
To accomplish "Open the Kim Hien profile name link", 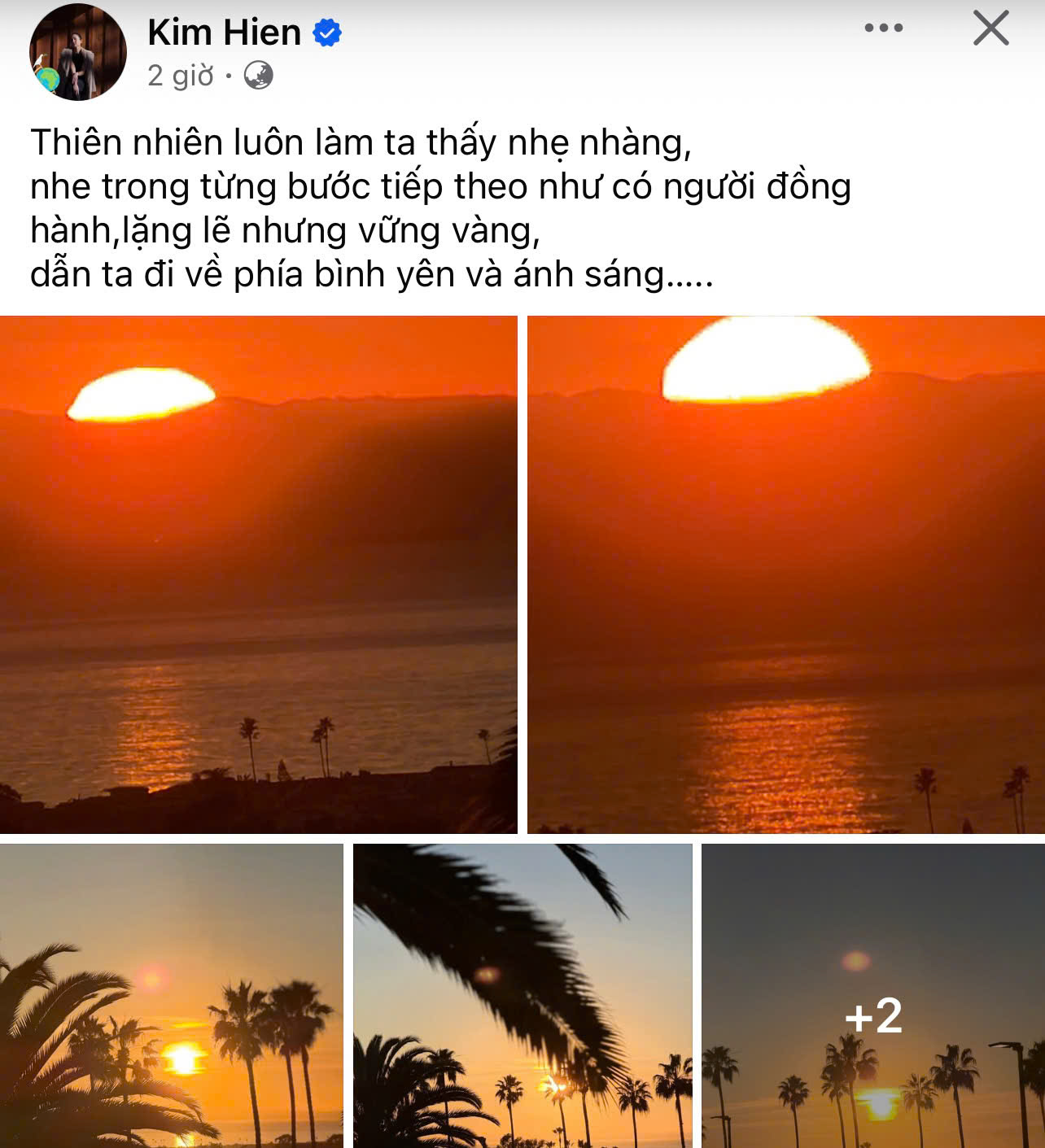I will pos(224,33).
